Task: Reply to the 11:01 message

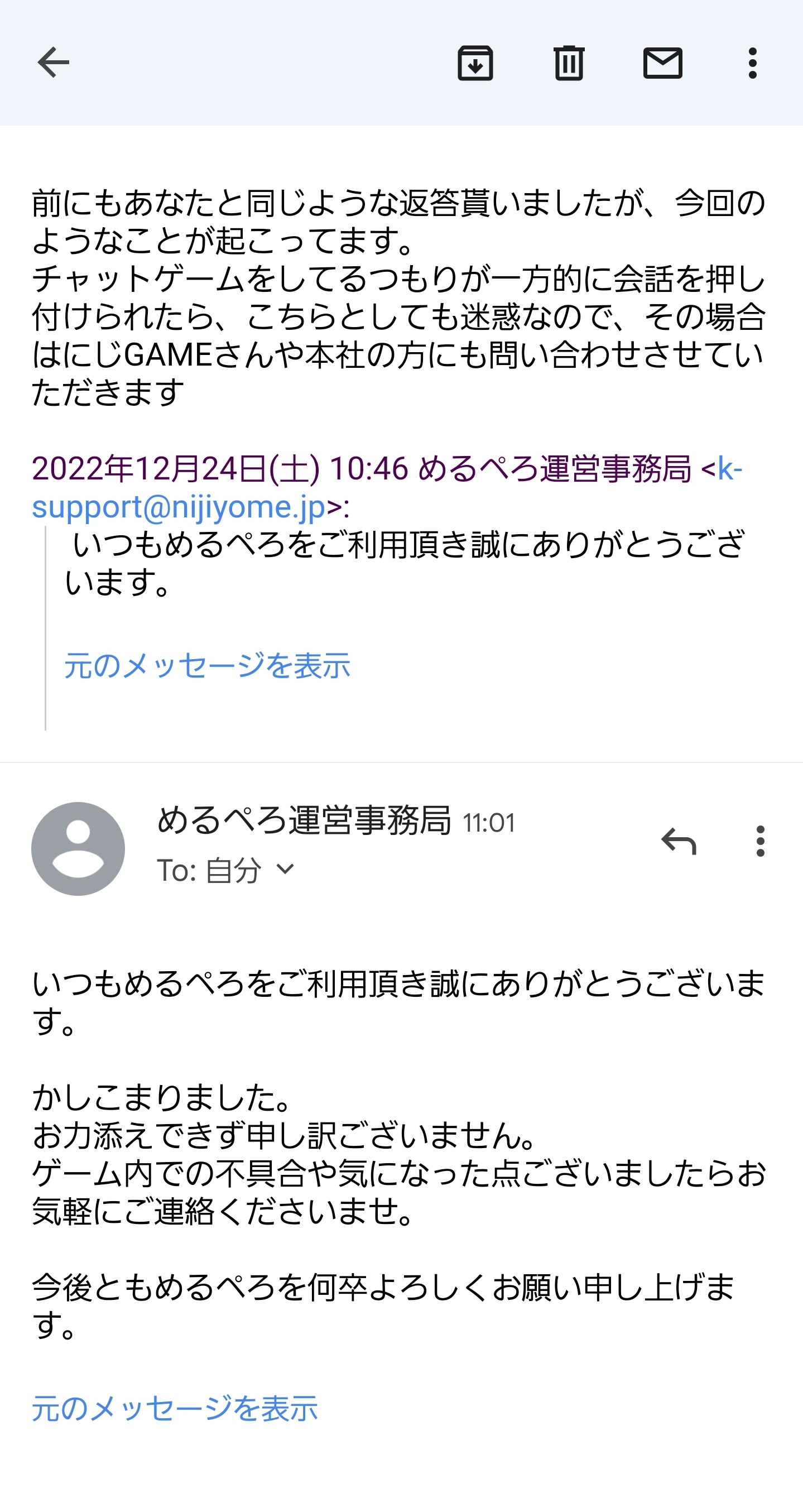Action: pyautogui.click(x=679, y=842)
